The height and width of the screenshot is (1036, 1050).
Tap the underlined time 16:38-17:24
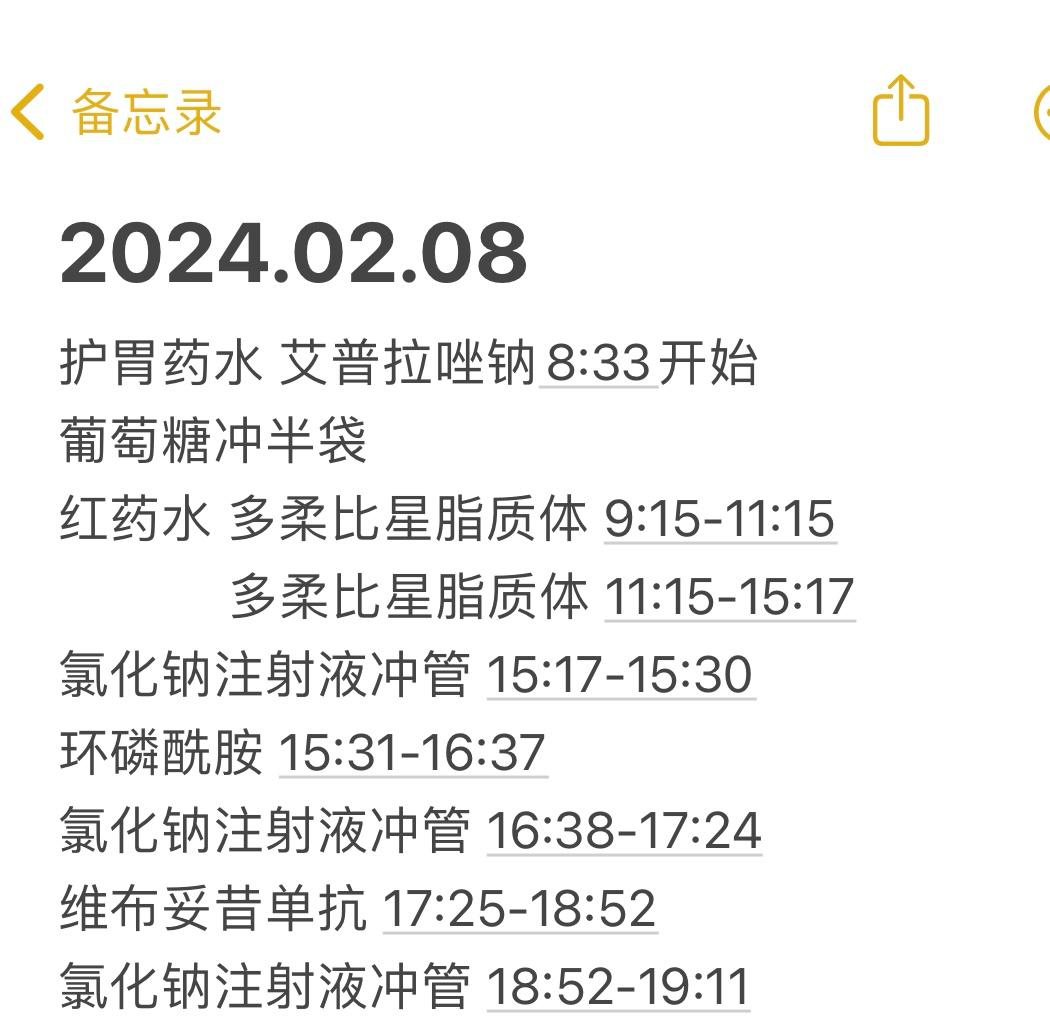[x=624, y=831]
